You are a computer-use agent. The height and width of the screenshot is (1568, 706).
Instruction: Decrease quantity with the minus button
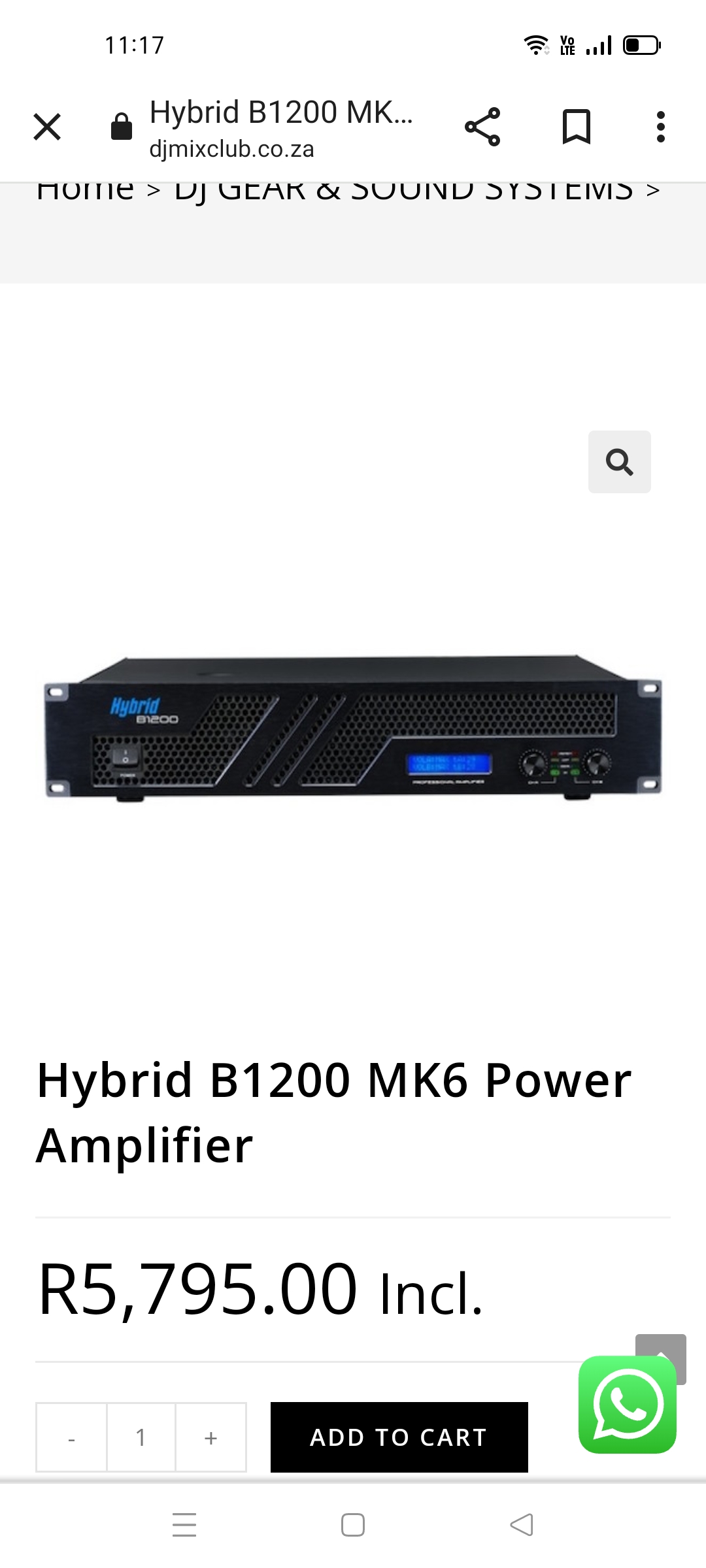click(71, 1437)
